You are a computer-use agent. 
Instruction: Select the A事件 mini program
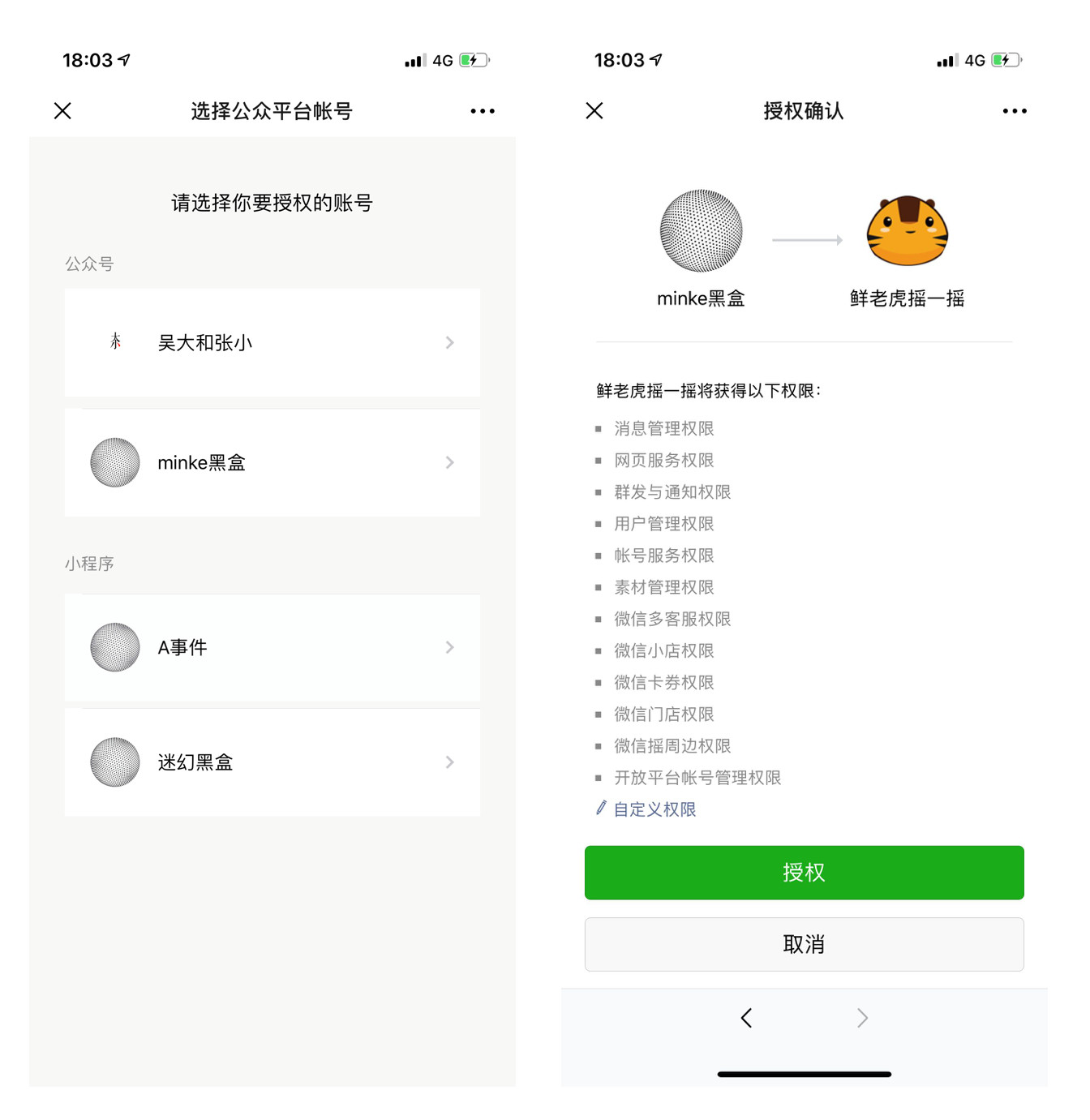(272, 647)
